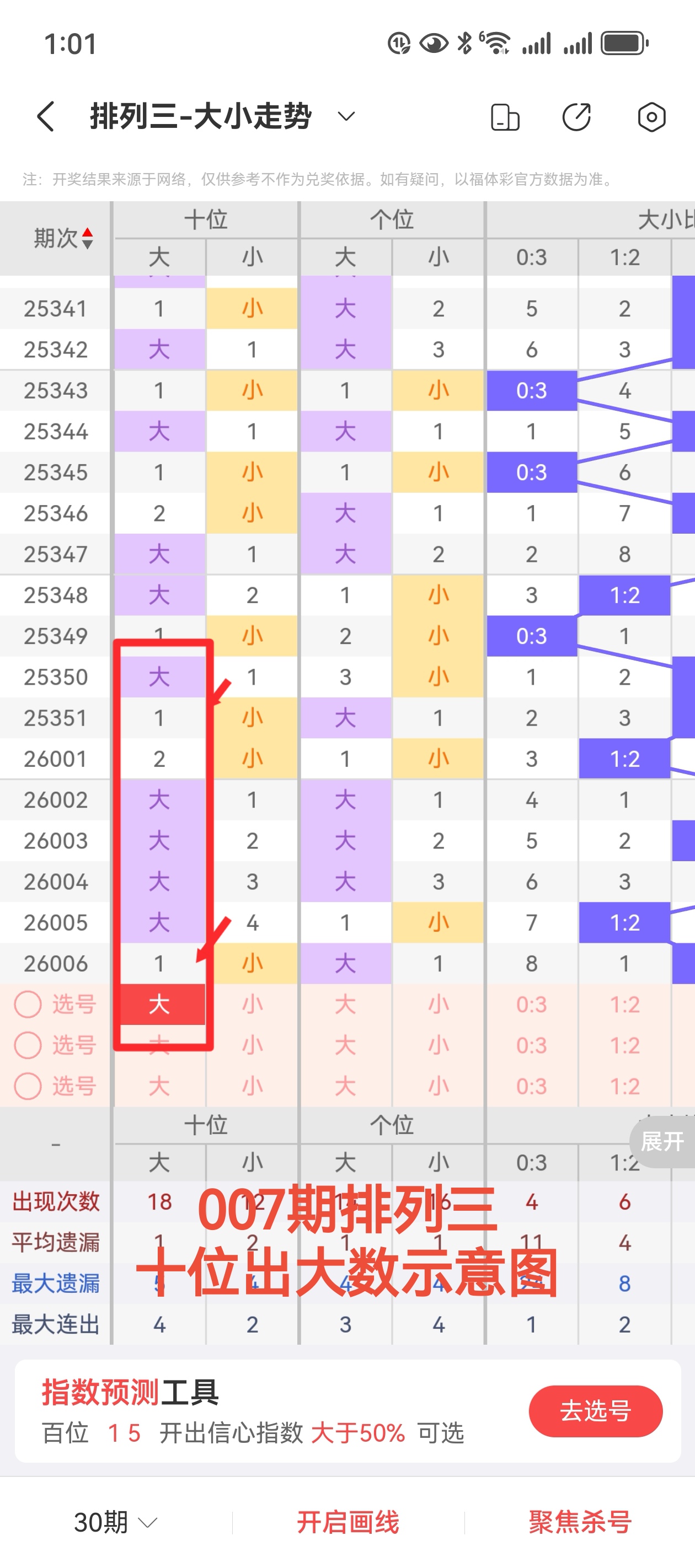
Task: Tap the WiFi icon in the status bar
Action: point(497,42)
